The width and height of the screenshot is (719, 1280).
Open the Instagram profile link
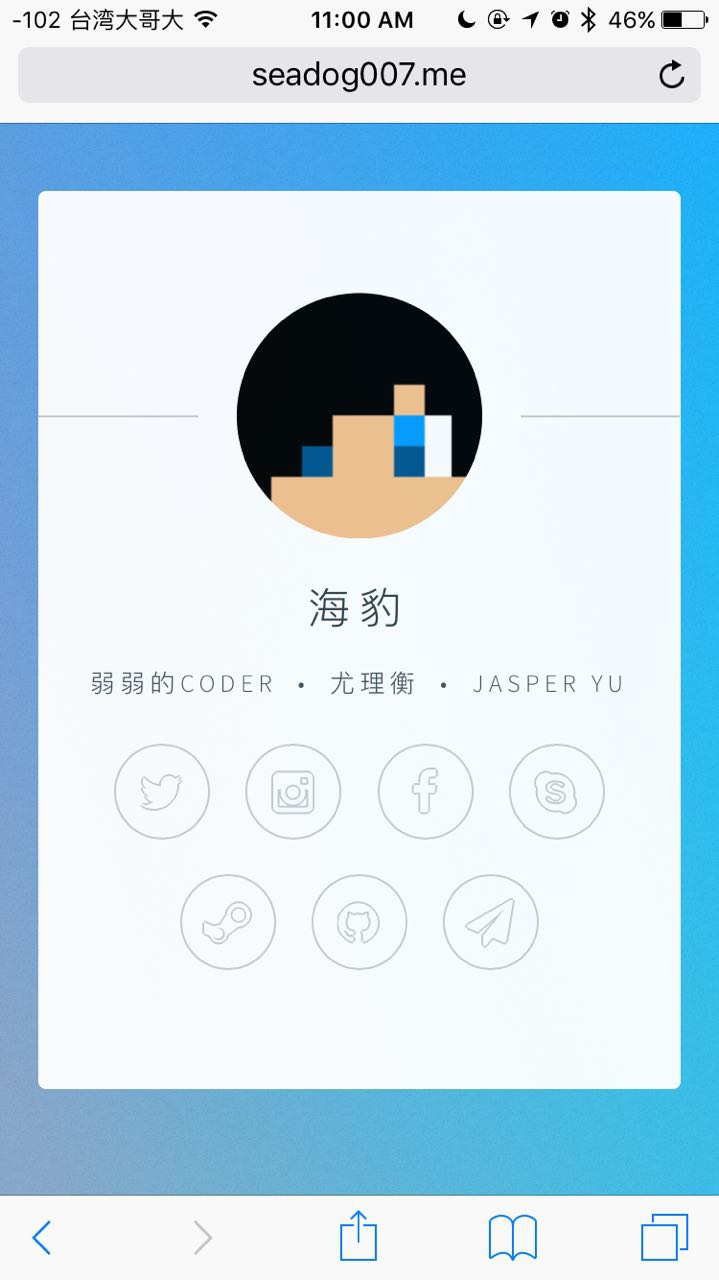[293, 792]
